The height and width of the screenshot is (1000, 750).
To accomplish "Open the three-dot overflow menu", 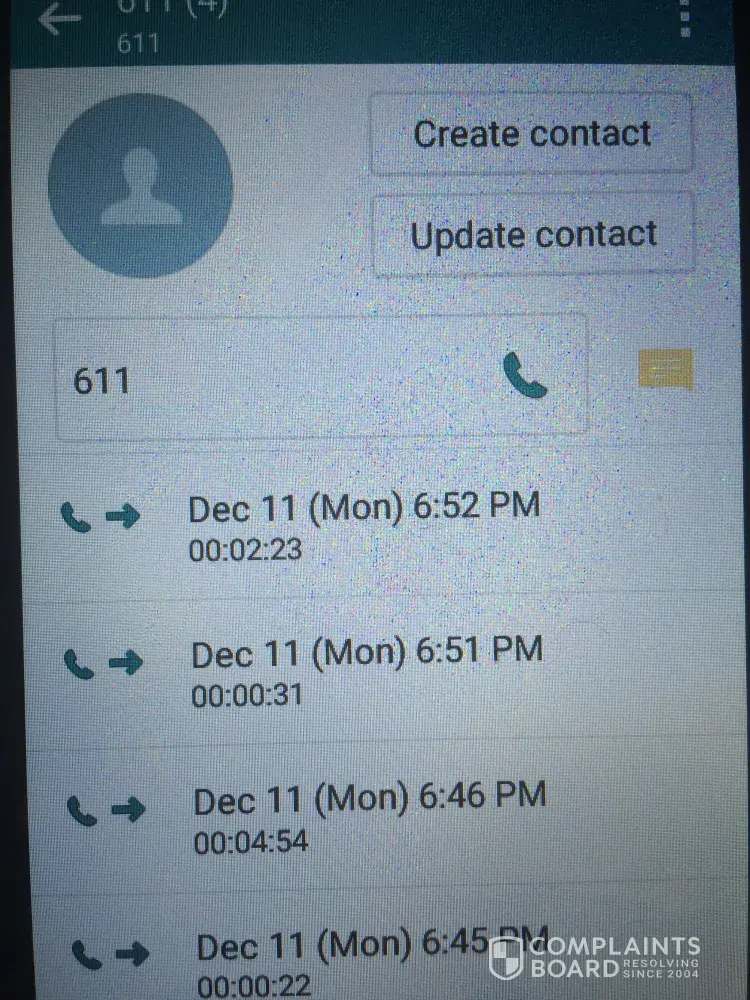I will [x=685, y=20].
